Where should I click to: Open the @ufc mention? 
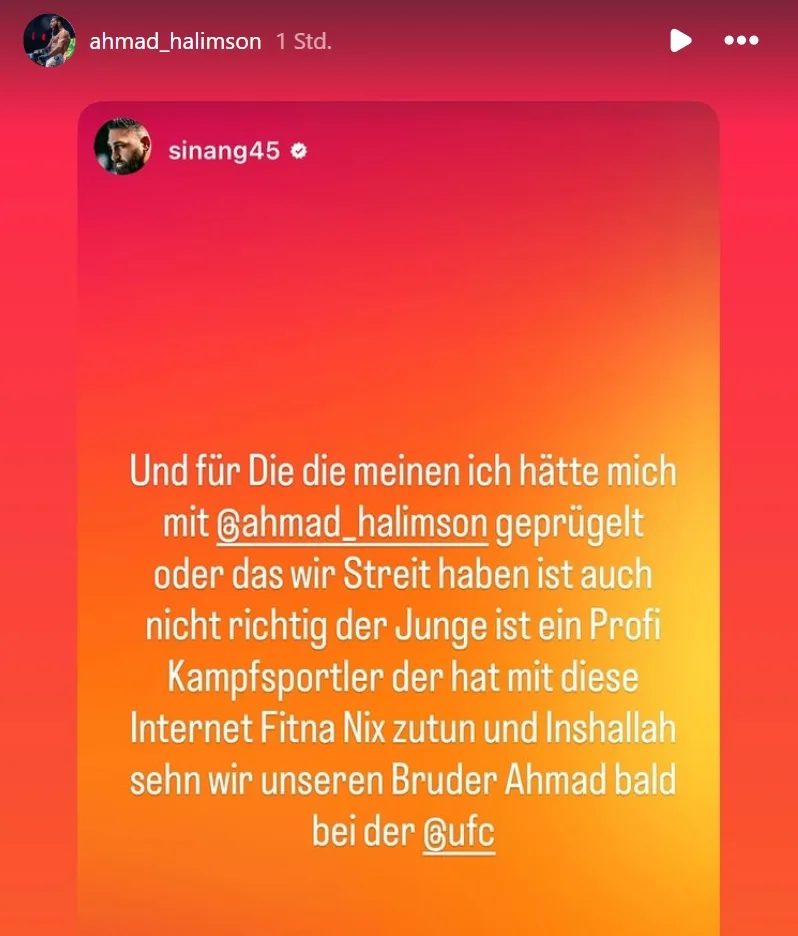(x=458, y=832)
